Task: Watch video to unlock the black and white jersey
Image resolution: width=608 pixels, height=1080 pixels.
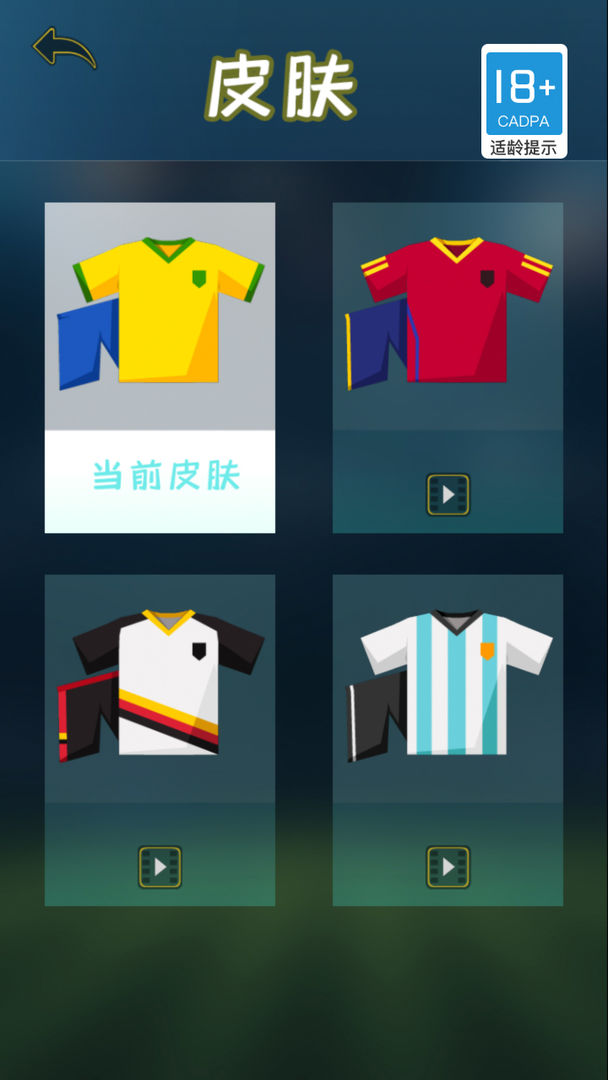Action: pyautogui.click(x=160, y=866)
